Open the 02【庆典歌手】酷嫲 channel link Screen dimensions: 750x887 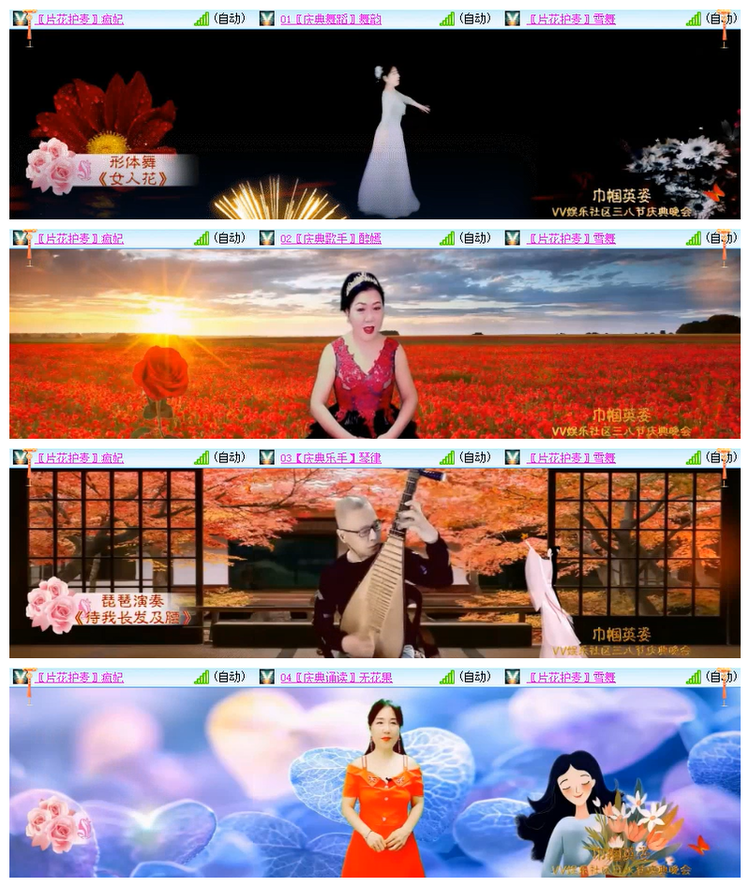tap(330, 237)
